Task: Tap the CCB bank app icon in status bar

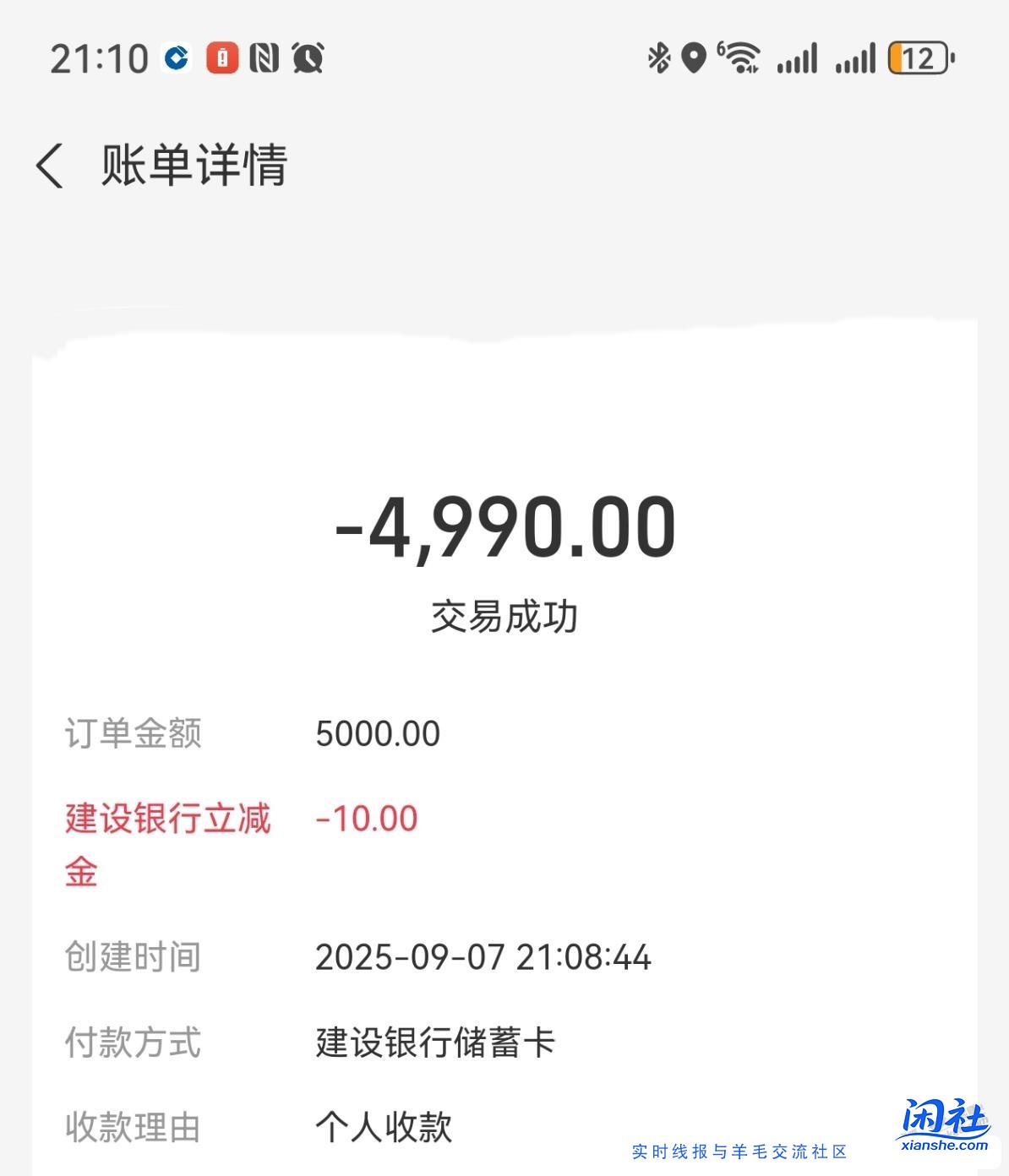Action: pos(174,57)
